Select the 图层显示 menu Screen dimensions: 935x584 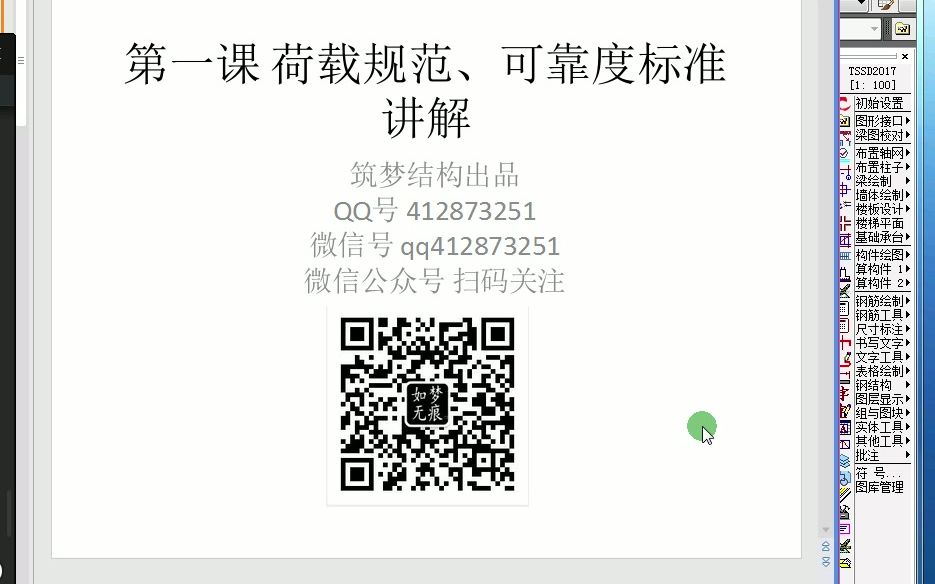(881, 399)
